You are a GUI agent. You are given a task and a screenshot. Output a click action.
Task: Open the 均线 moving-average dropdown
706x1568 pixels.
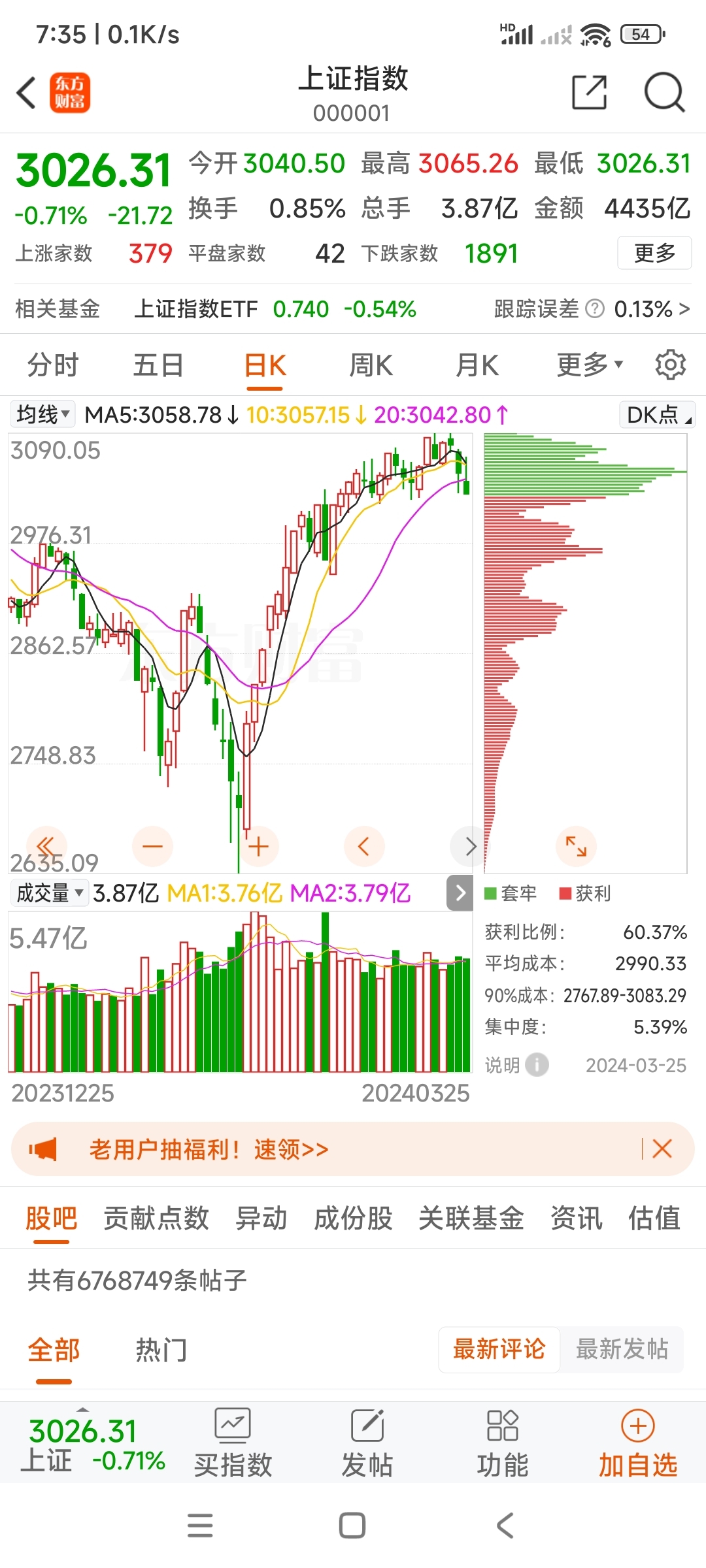click(42, 414)
